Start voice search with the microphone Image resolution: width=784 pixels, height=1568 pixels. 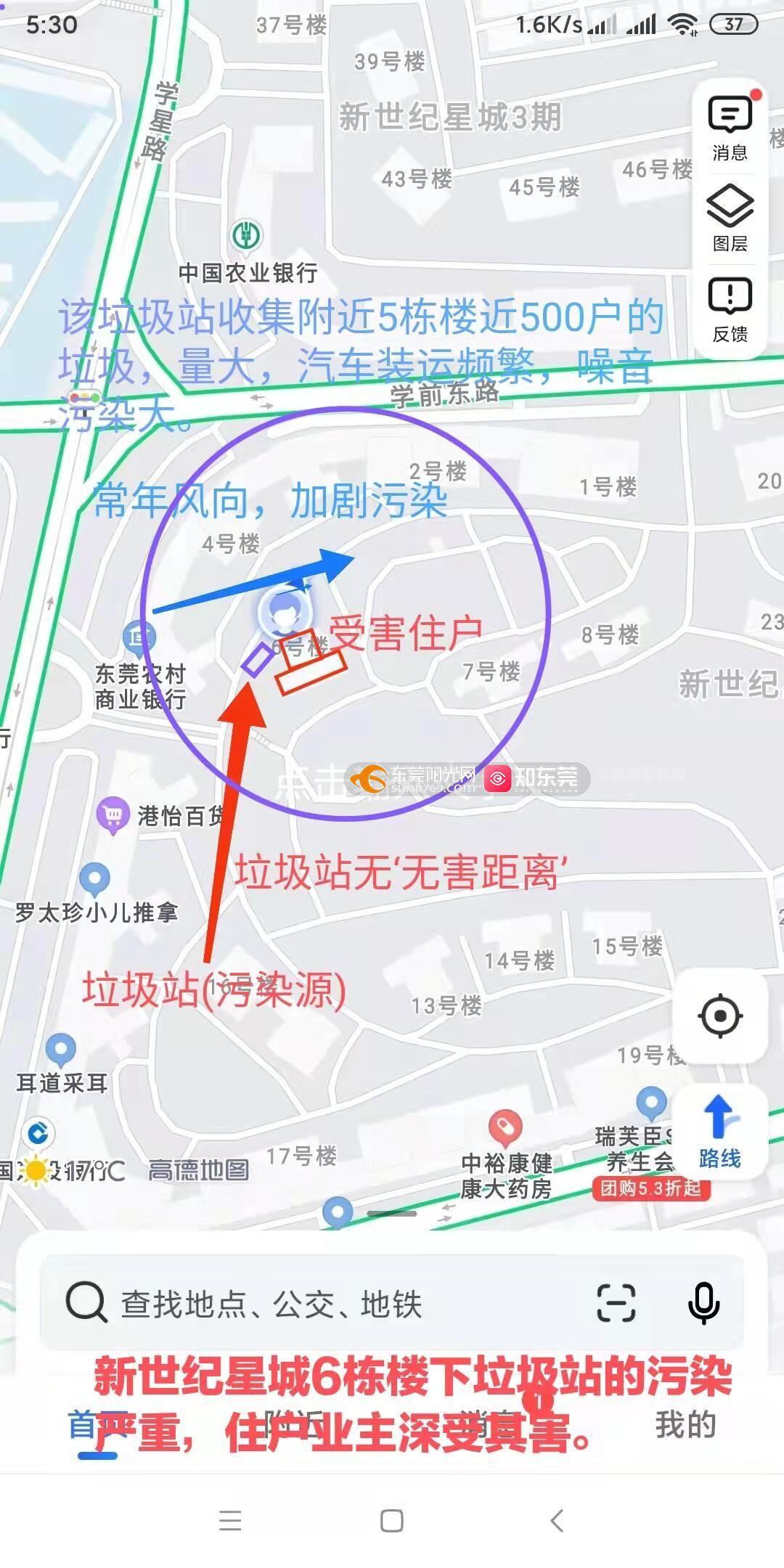pyautogui.click(x=703, y=1303)
